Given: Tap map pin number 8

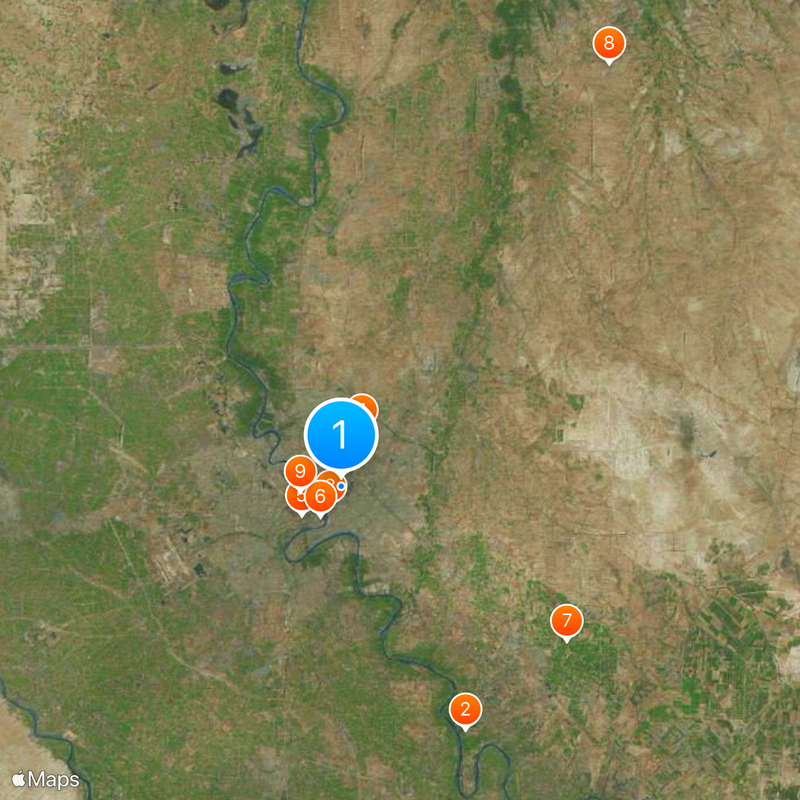Looking at the screenshot, I should 609,44.
